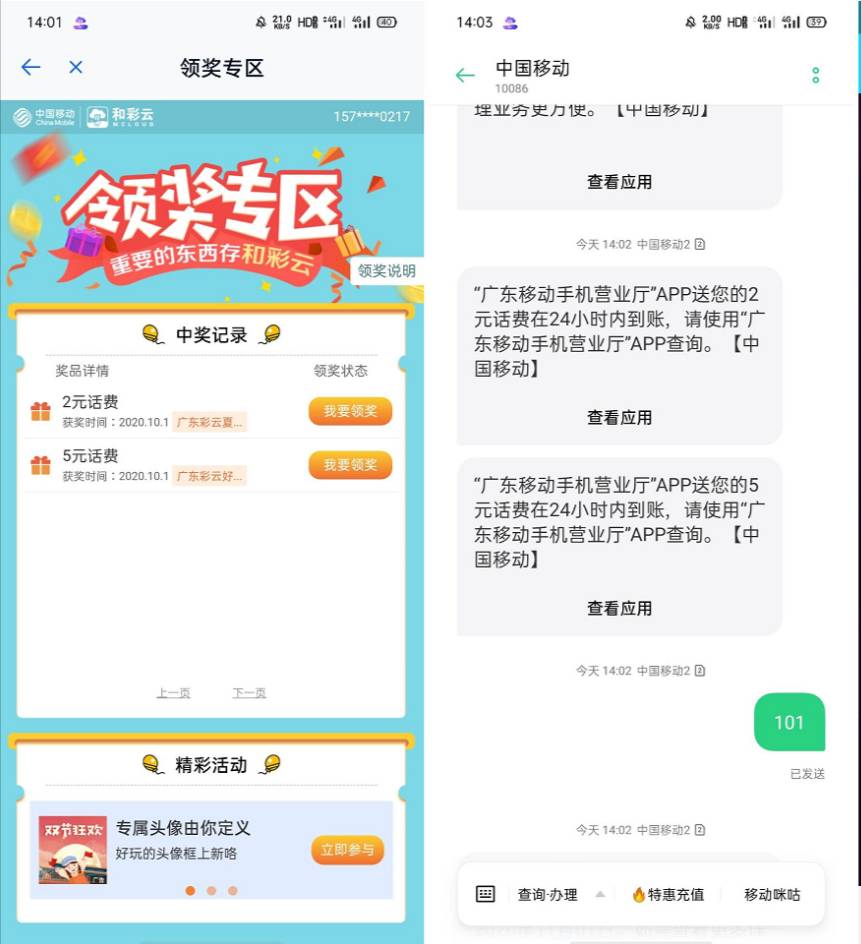Close the 领奖专区 web page
The width and height of the screenshot is (861, 944).
click(76, 67)
